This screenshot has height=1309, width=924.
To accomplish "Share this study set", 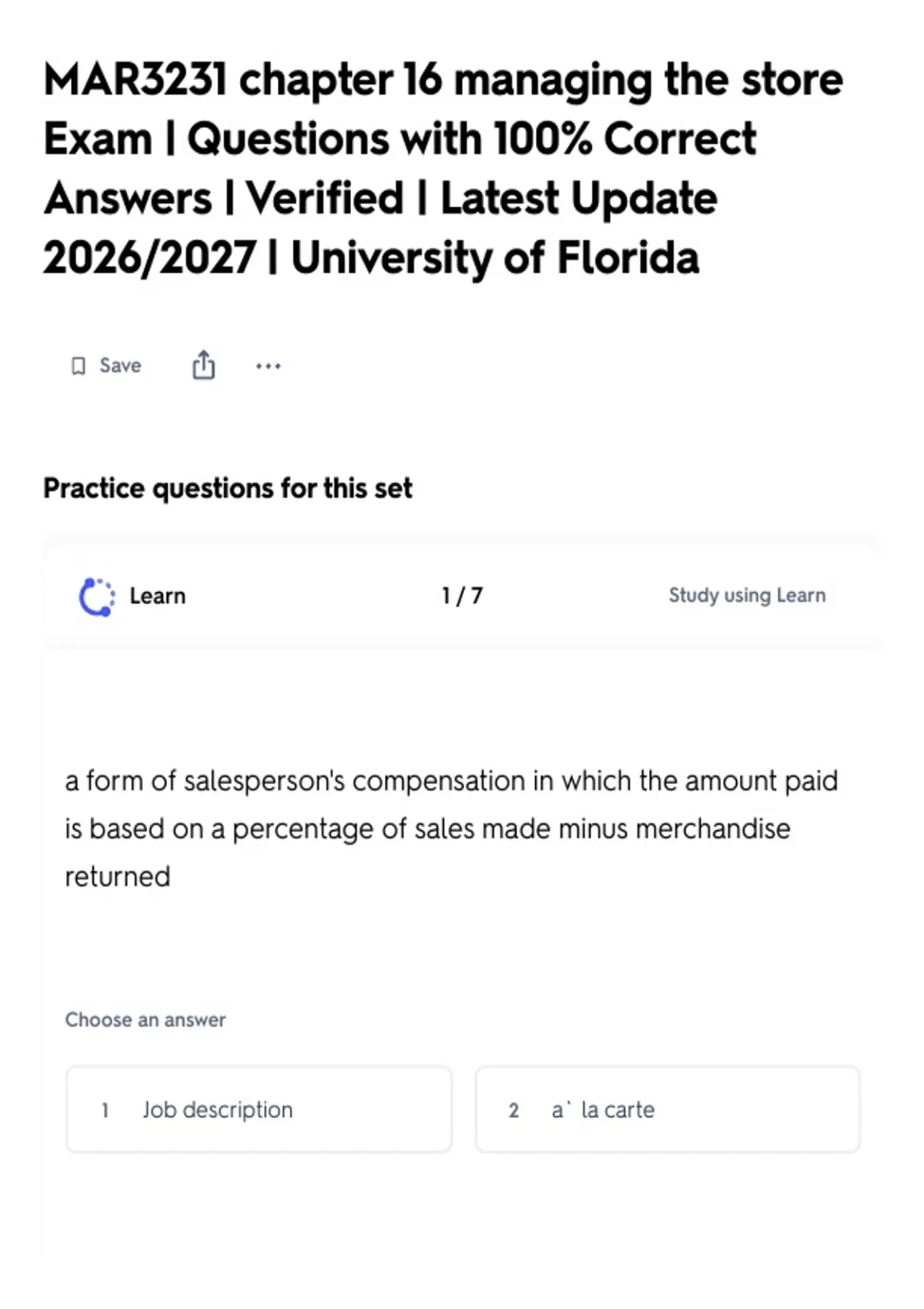I will click(x=203, y=365).
